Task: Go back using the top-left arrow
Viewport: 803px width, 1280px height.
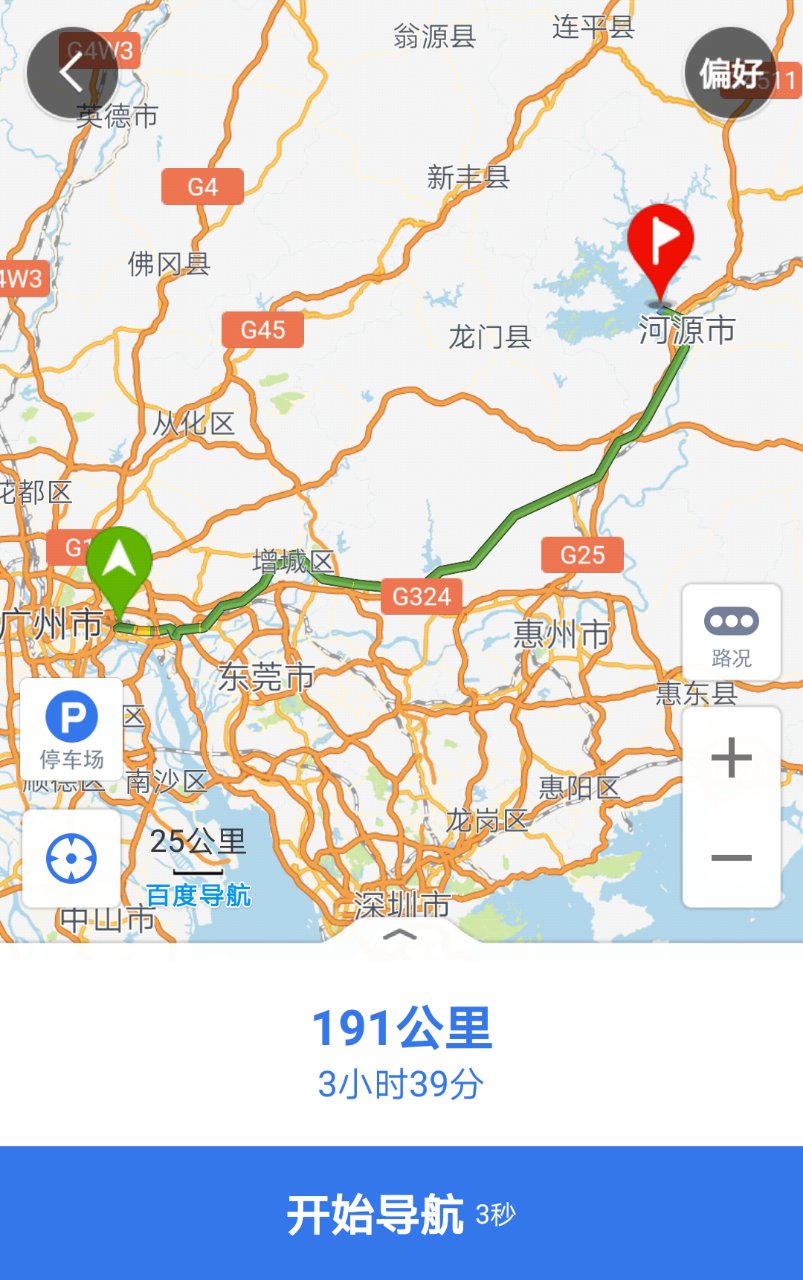Action: click(71, 73)
